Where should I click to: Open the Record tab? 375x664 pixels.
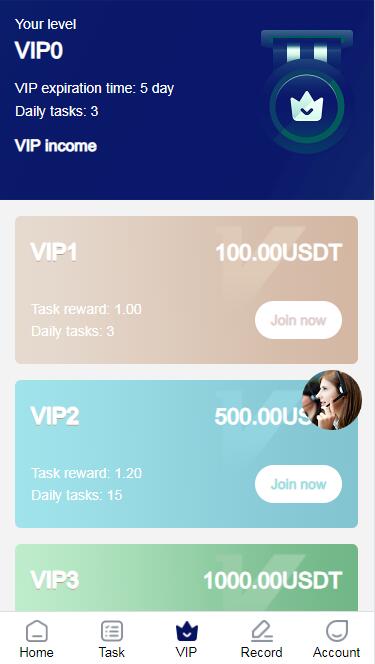click(x=262, y=639)
